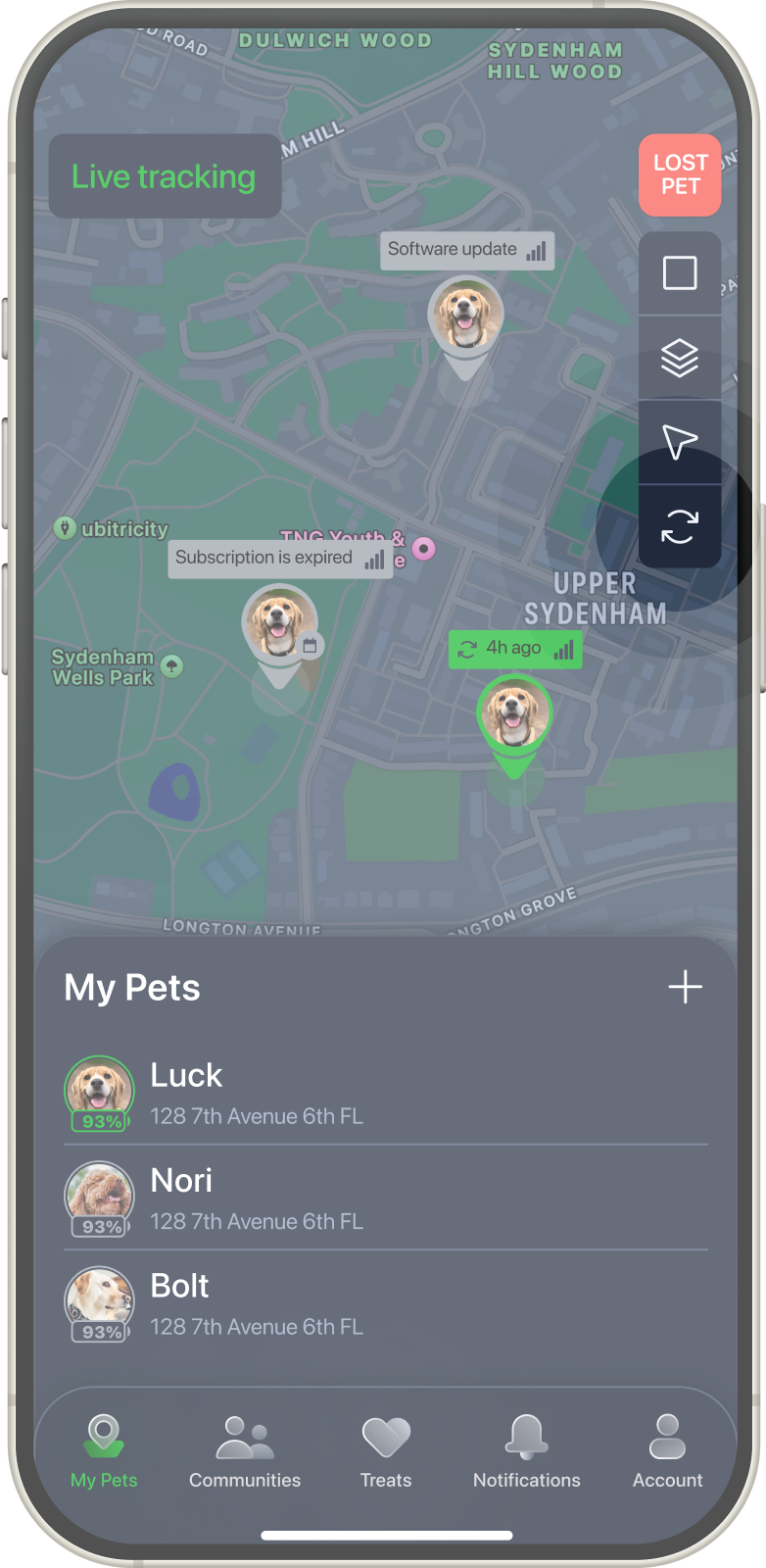Center map with location arrow icon
The image size is (766, 1568).
click(680, 442)
